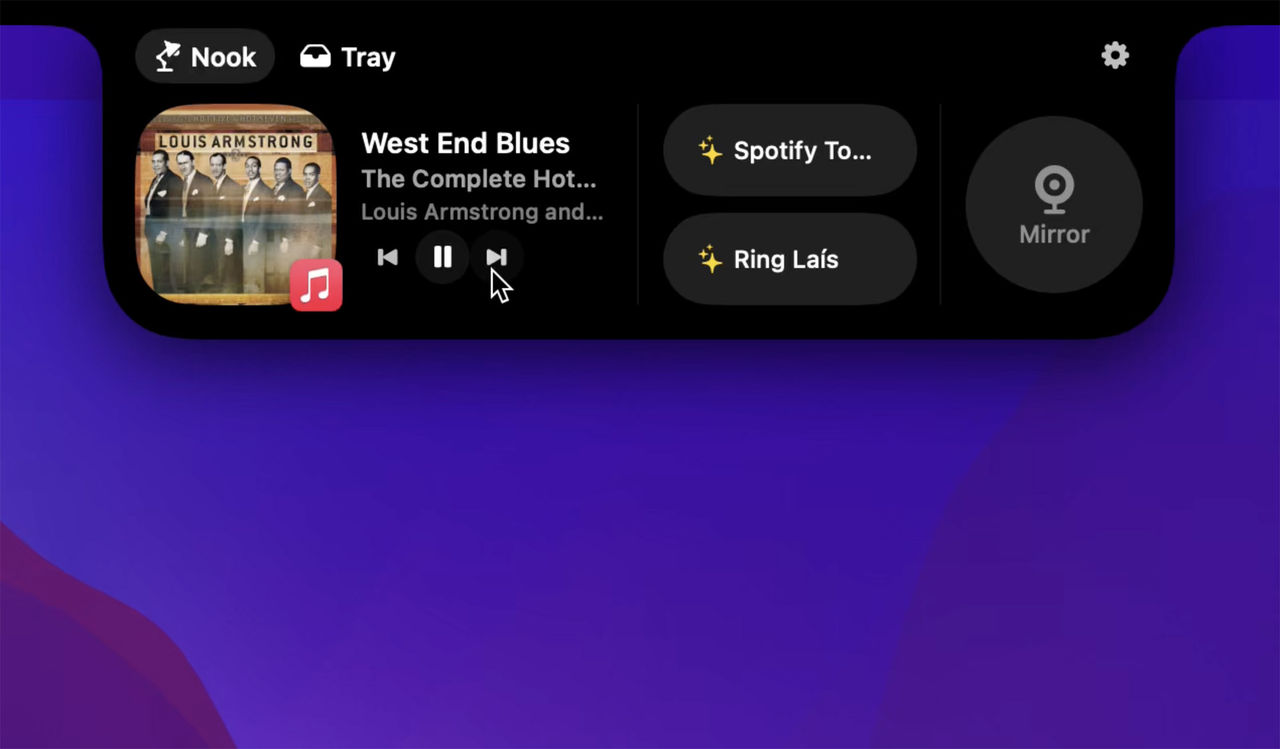Run the Spotify To... shortcut
Image resolution: width=1280 pixels, height=749 pixels.
tap(789, 151)
